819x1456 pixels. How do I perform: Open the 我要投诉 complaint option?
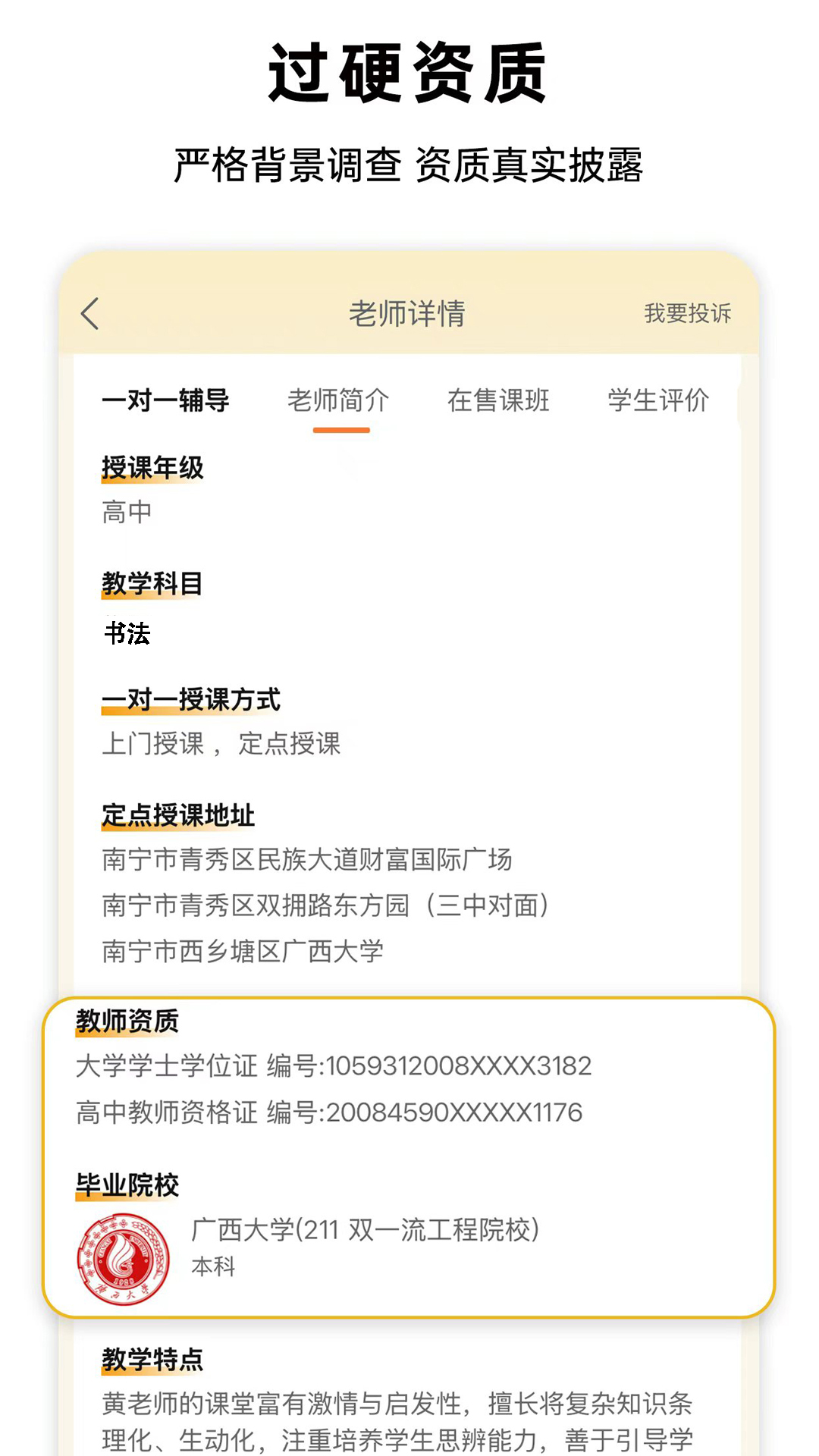point(686,313)
